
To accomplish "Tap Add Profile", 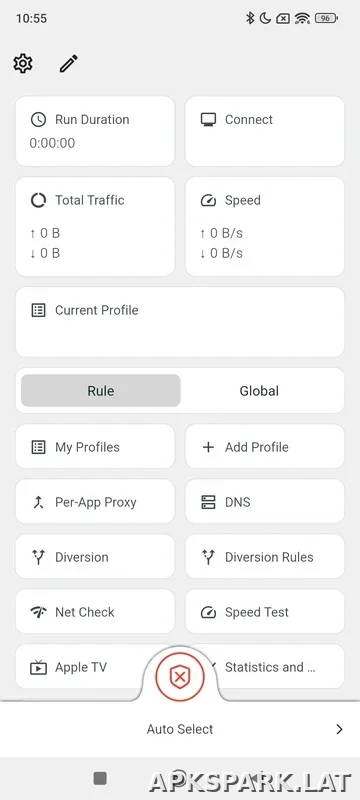I will (x=265, y=446).
